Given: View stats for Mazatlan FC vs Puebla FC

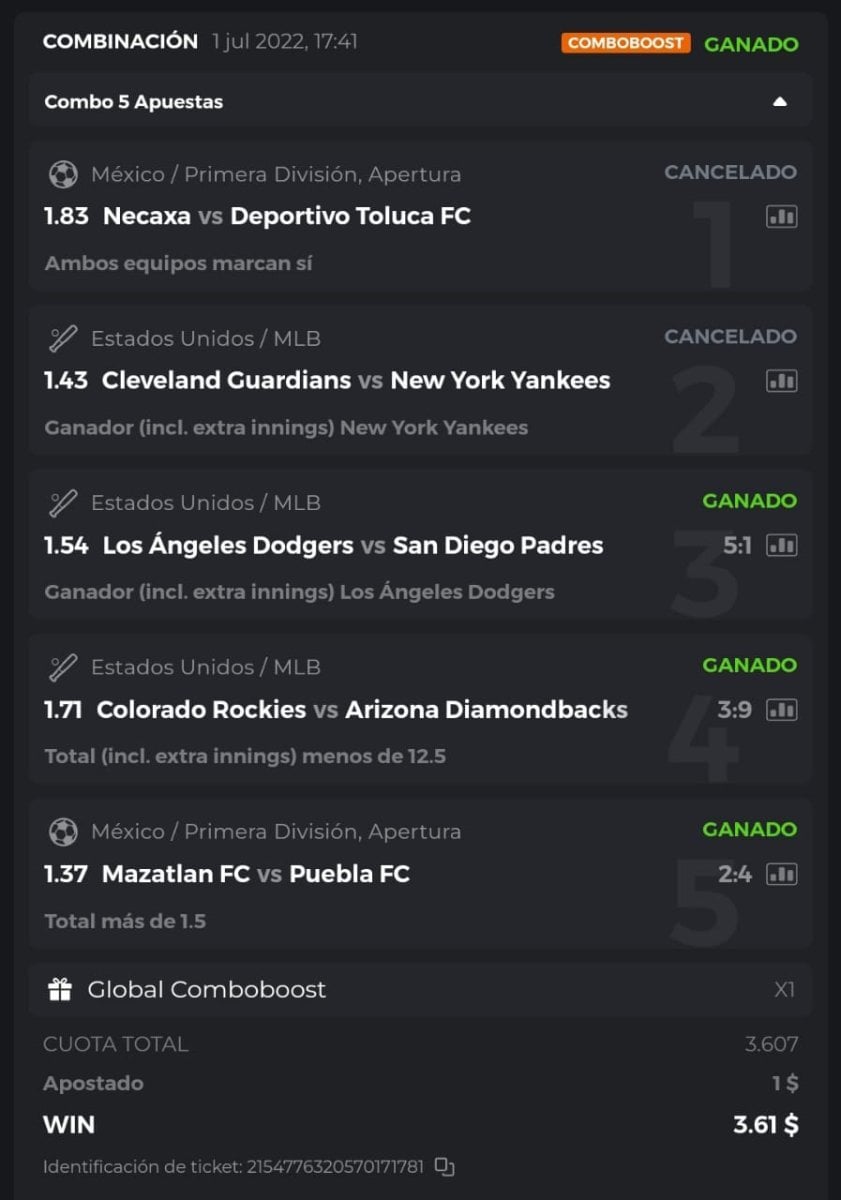Looking at the screenshot, I should [781, 874].
